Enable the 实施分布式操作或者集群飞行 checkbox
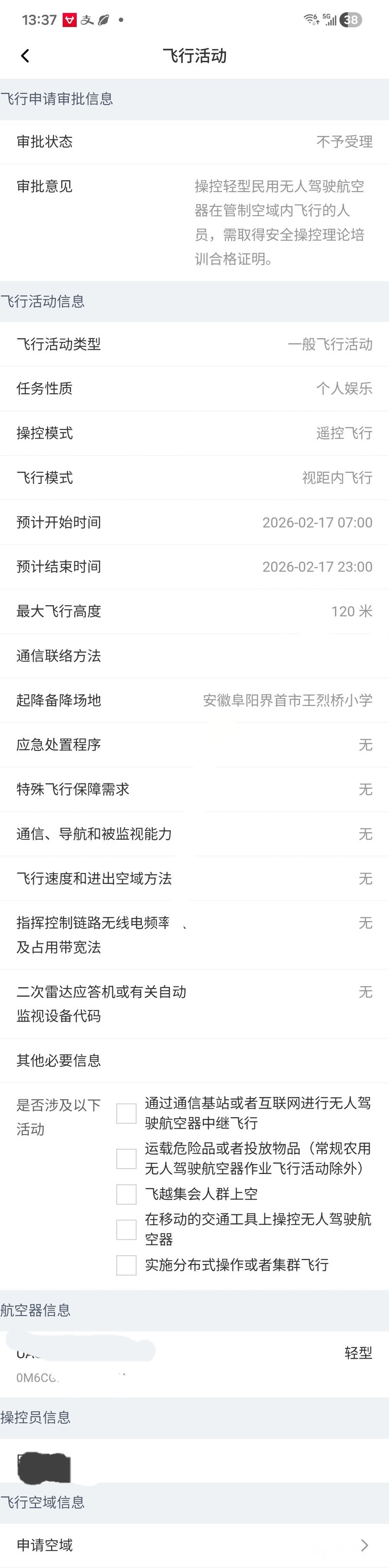The image size is (389, 1568). tap(126, 1265)
